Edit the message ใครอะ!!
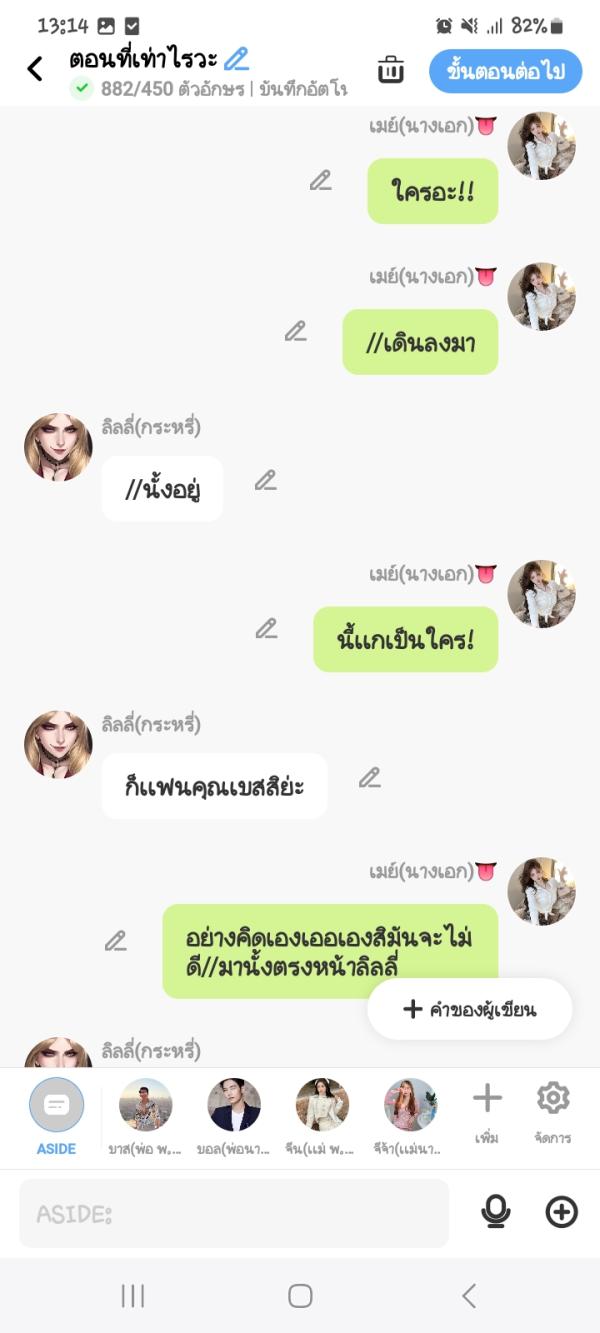600x1333 pixels. click(x=320, y=181)
